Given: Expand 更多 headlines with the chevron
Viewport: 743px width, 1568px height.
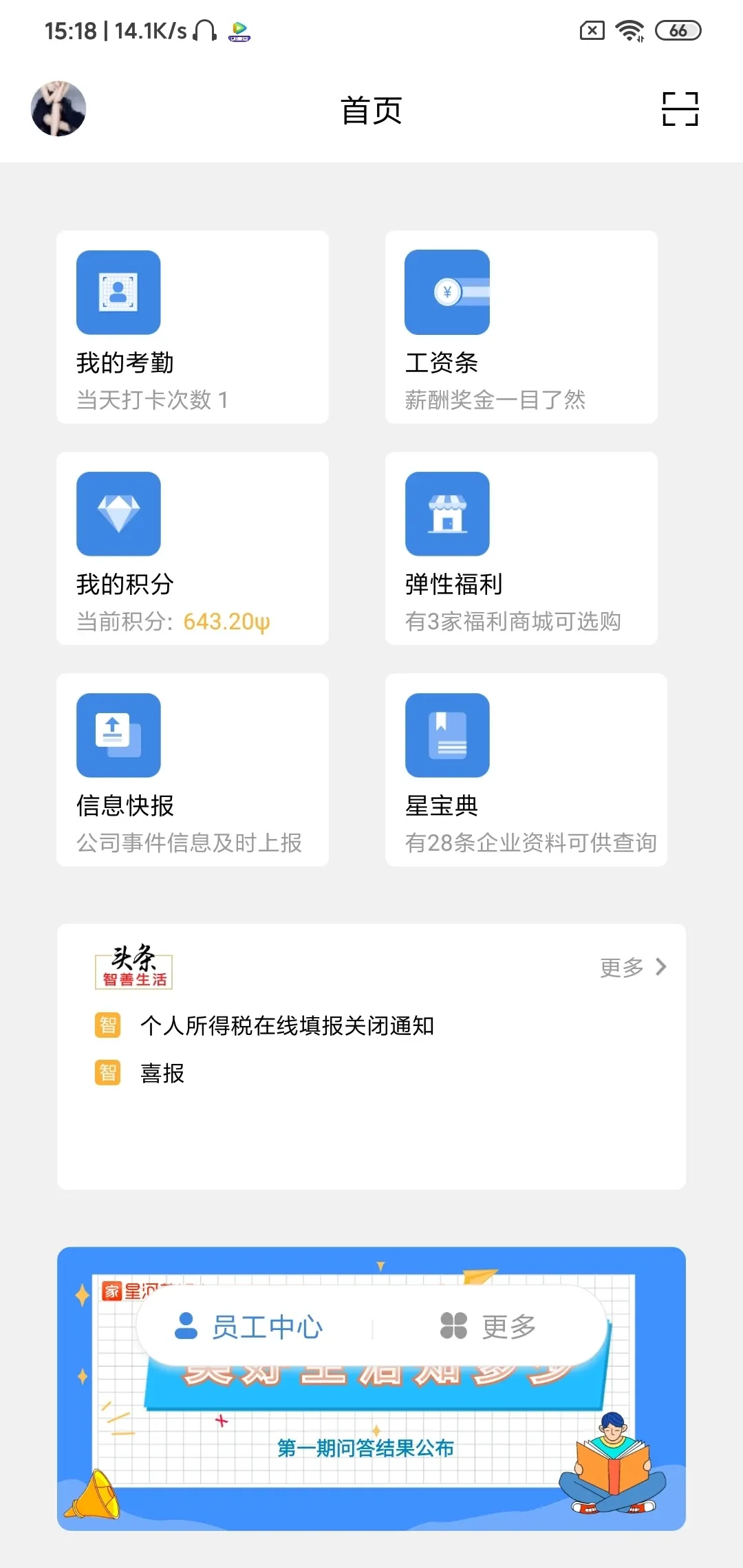Looking at the screenshot, I should 634,967.
